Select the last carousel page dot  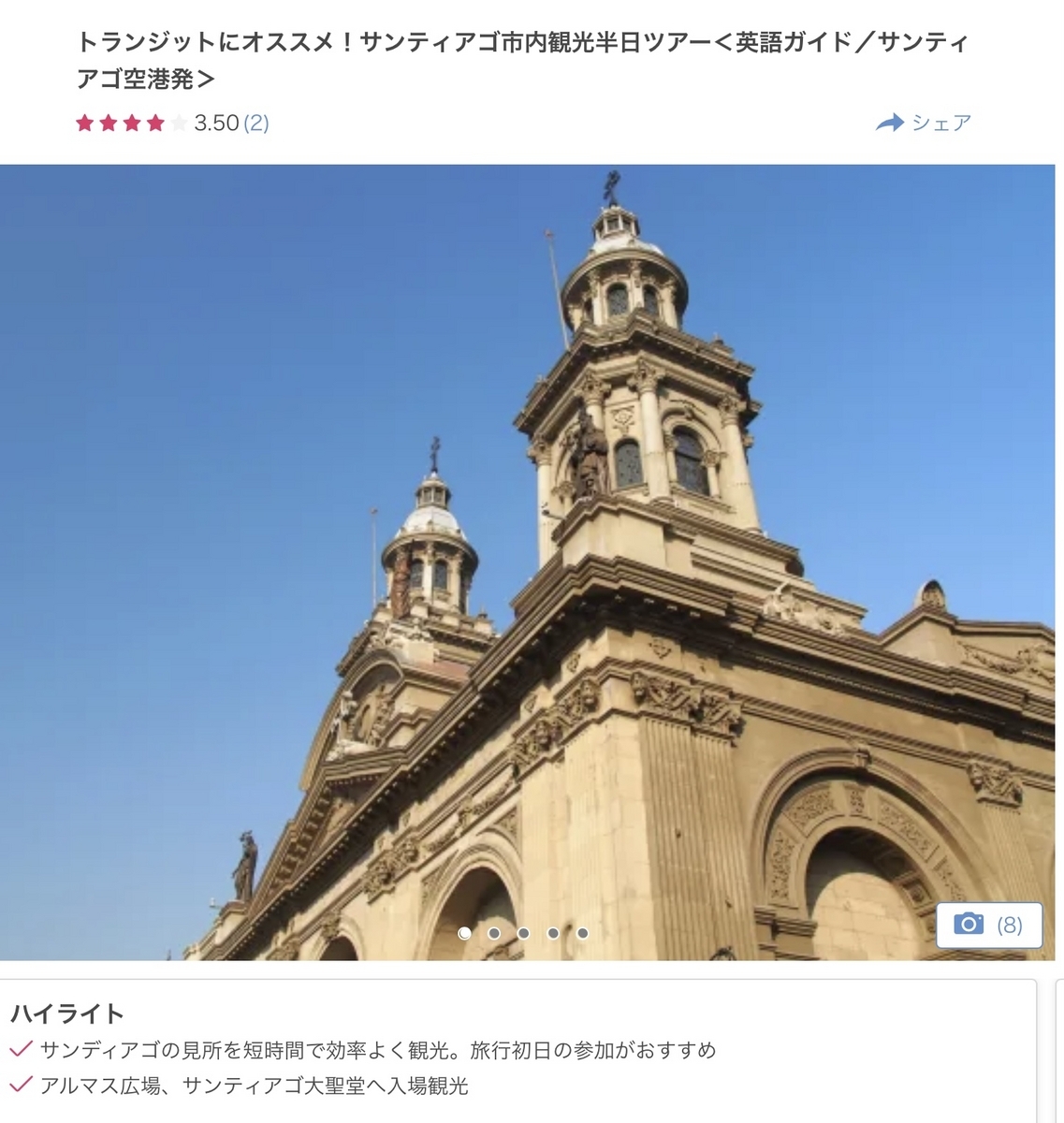tap(582, 933)
